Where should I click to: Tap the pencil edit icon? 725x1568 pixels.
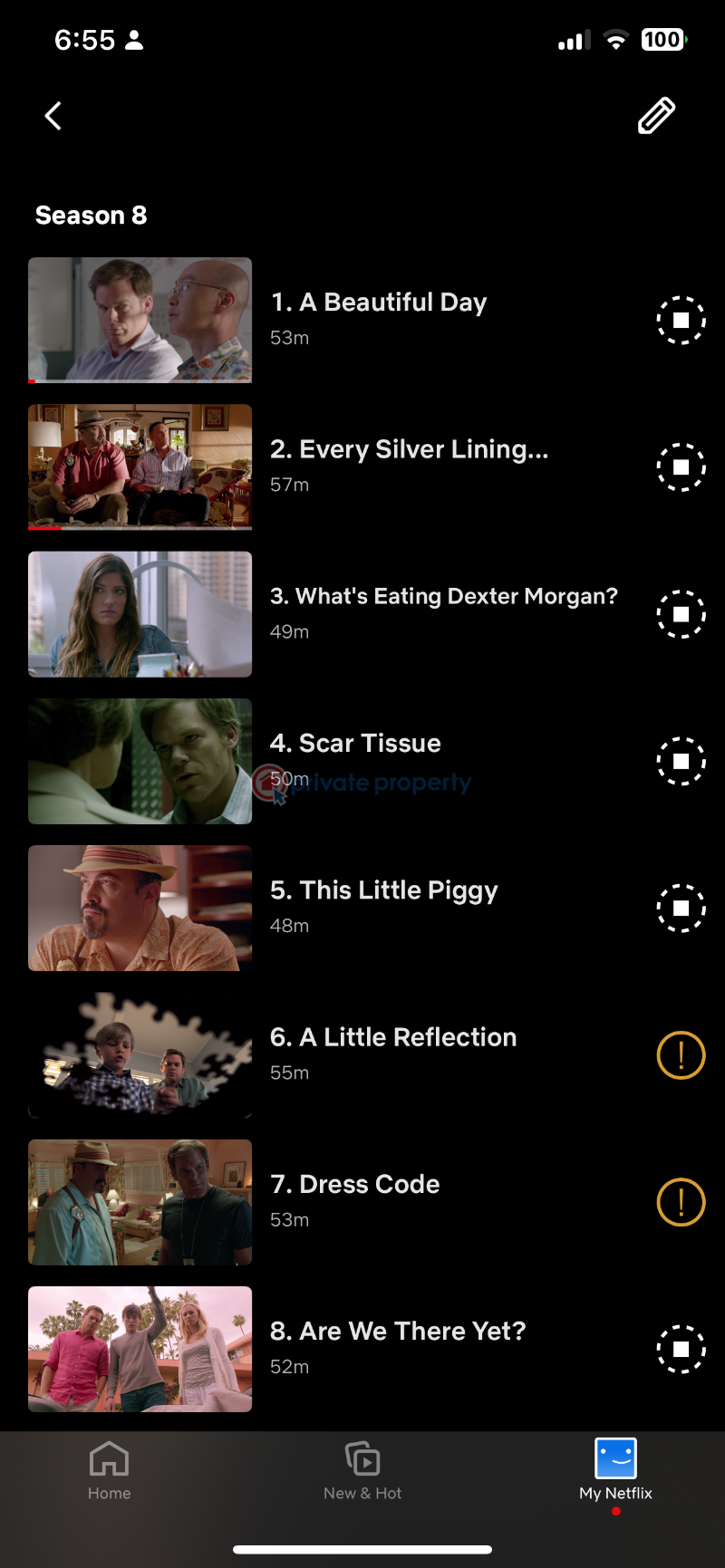coord(656,116)
